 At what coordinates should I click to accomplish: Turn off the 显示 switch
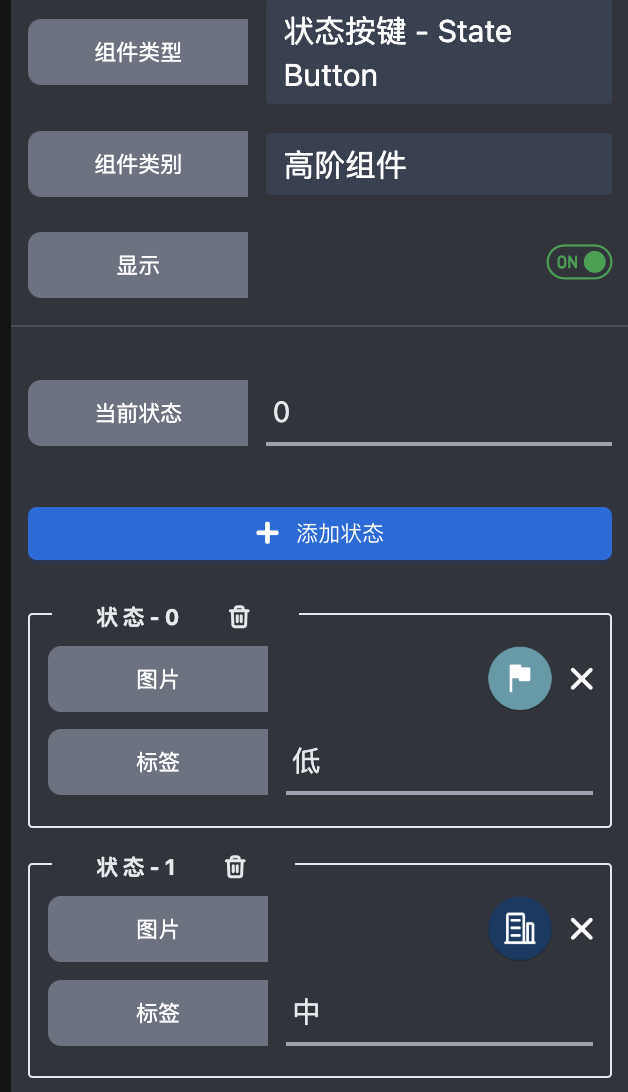click(x=579, y=262)
